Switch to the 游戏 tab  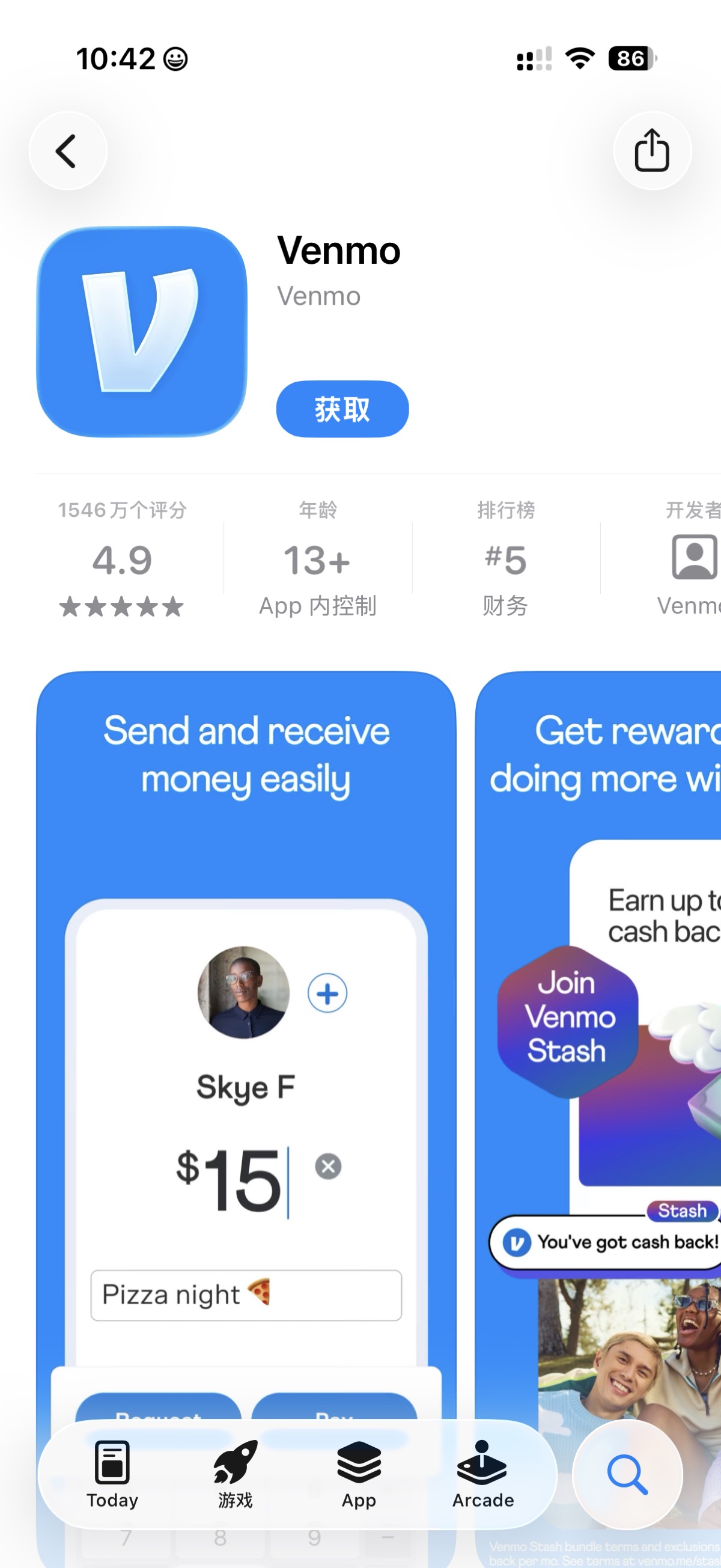point(236,1474)
